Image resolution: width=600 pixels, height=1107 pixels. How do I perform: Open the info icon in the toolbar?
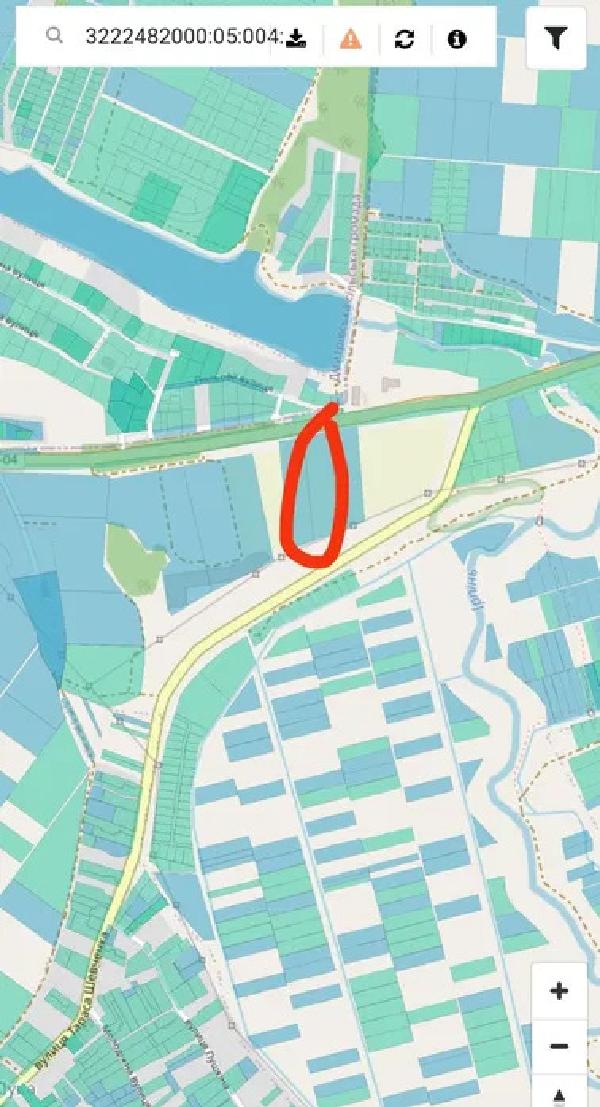(x=457, y=39)
